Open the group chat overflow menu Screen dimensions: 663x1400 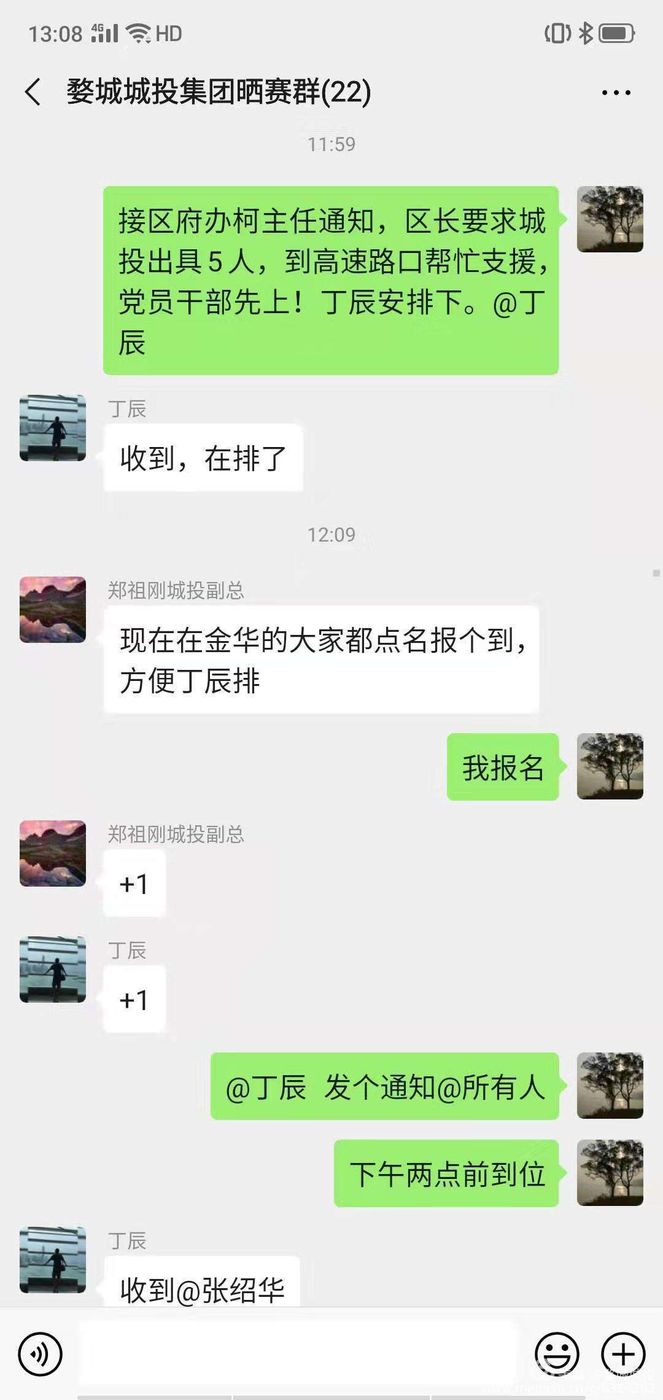(x=616, y=93)
